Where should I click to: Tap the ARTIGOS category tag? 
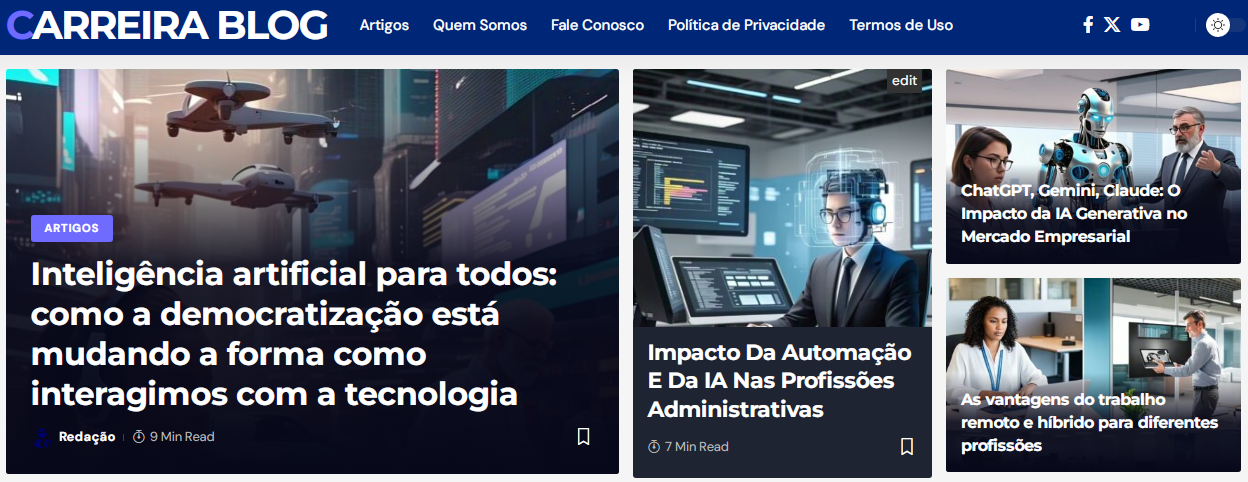(72, 228)
